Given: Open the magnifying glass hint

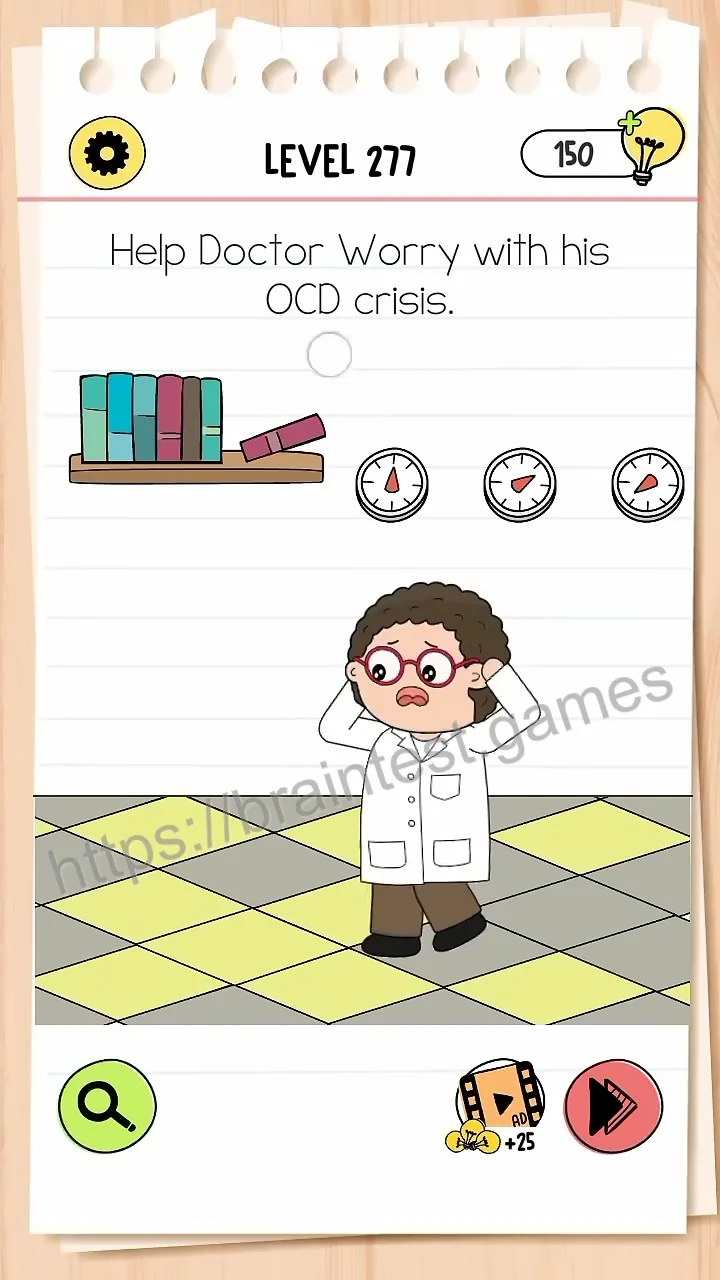Looking at the screenshot, I should [x=107, y=1106].
